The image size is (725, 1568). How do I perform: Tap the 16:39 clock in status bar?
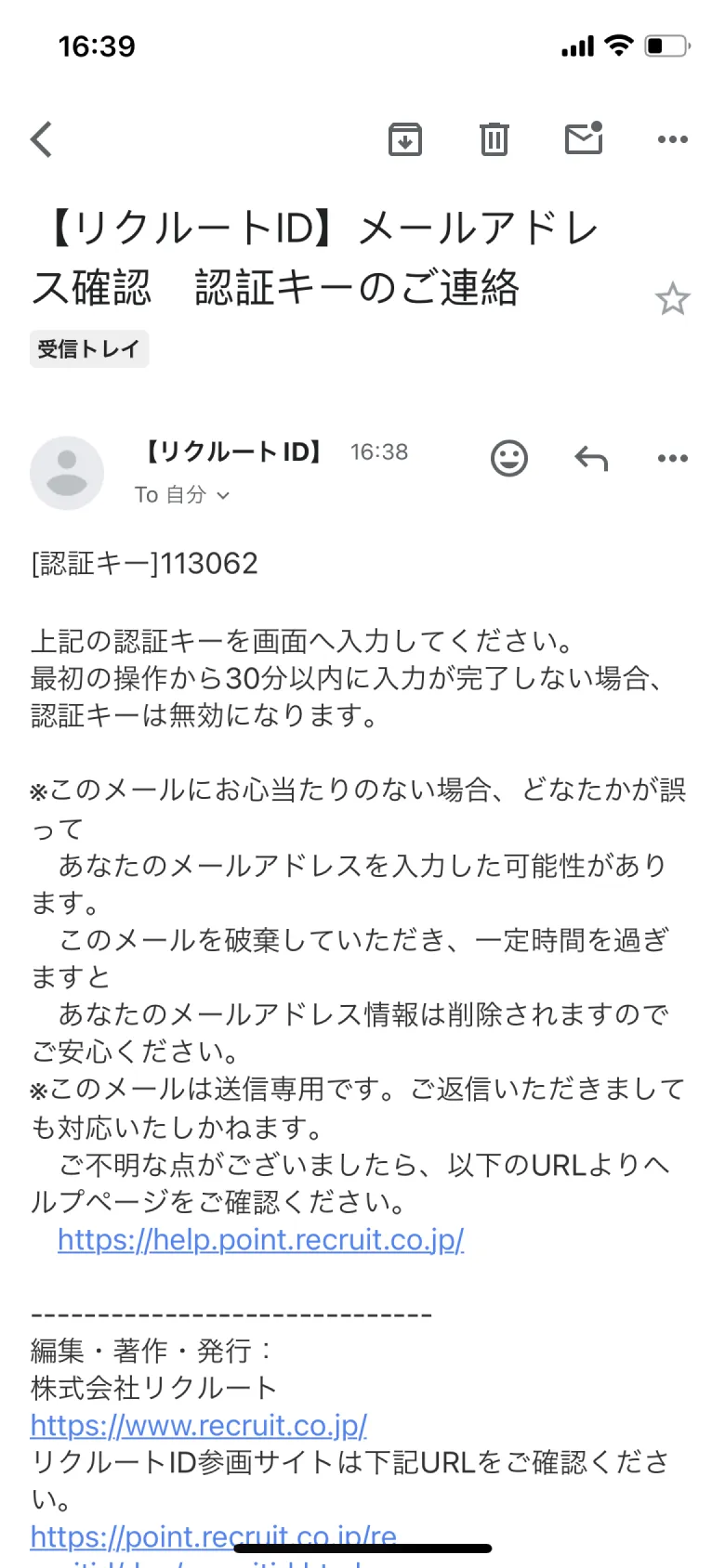coord(96,45)
